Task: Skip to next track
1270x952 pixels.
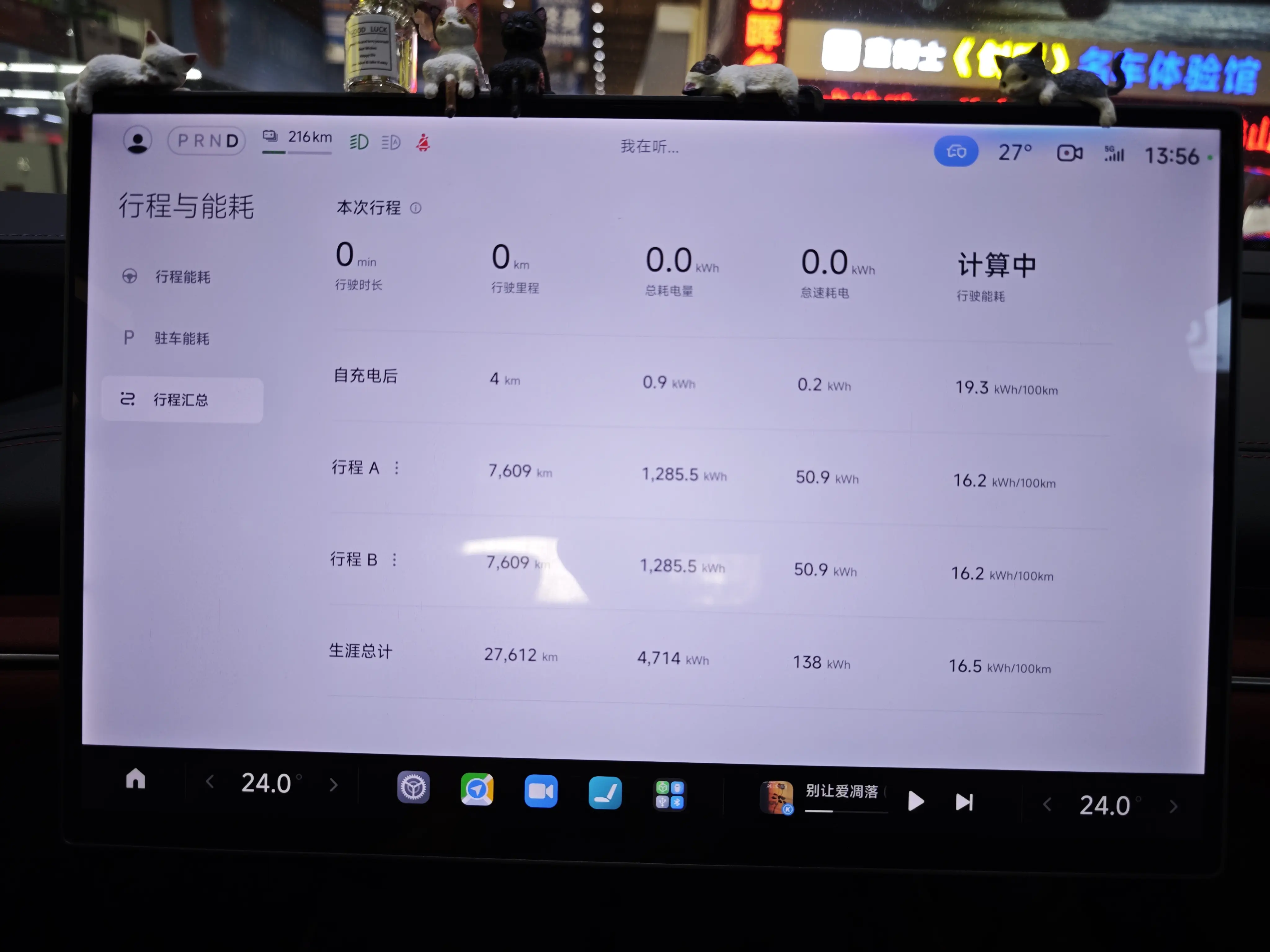Action: (x=964, y=802)
